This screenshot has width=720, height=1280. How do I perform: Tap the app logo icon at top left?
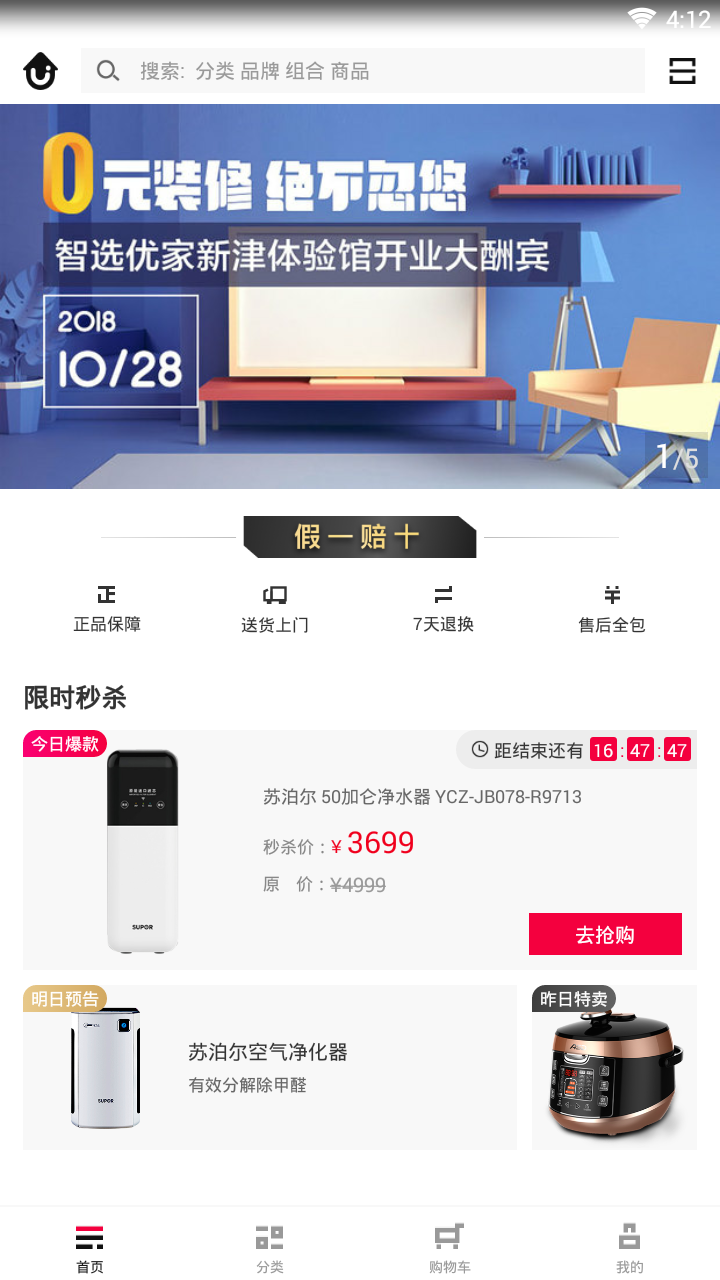point(40,71)
